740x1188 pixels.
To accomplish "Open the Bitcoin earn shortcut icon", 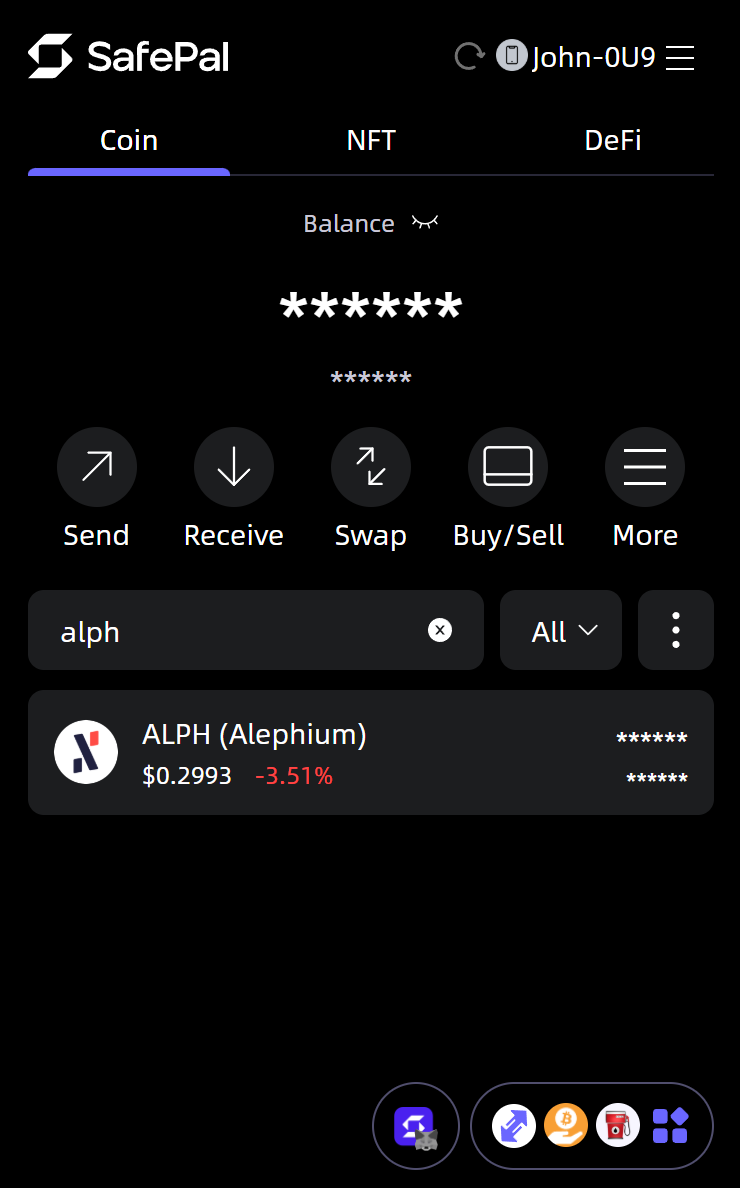I will coord(566,1126).
